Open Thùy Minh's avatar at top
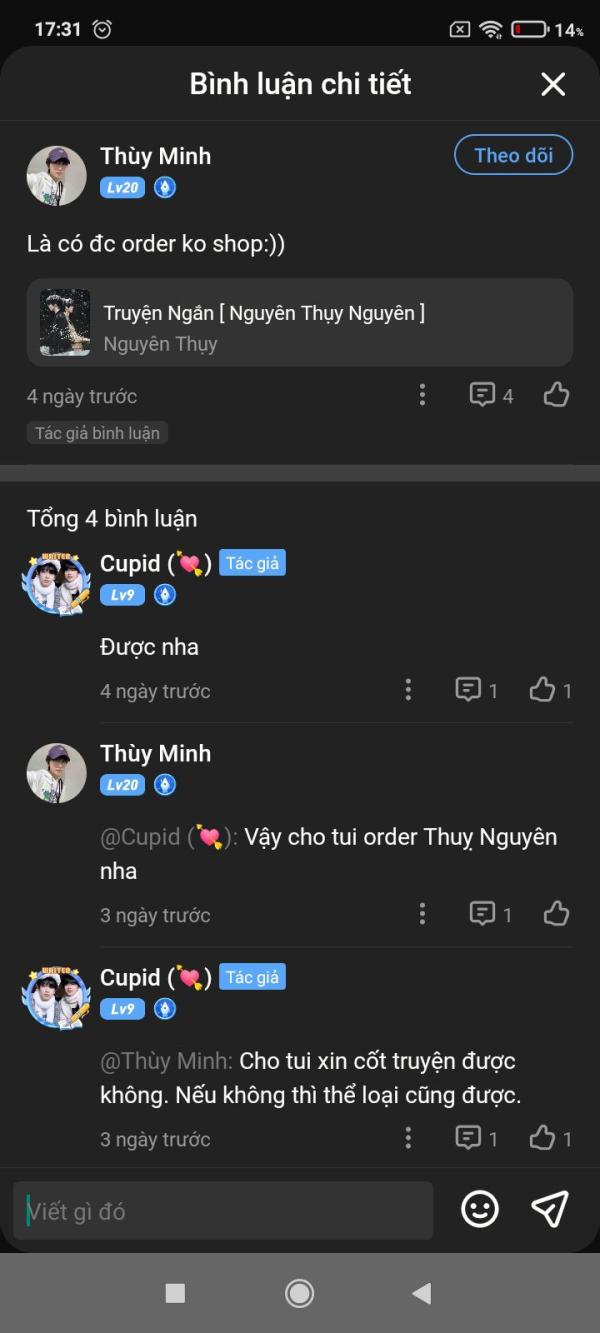600x1333 pixels. point(56,176)
